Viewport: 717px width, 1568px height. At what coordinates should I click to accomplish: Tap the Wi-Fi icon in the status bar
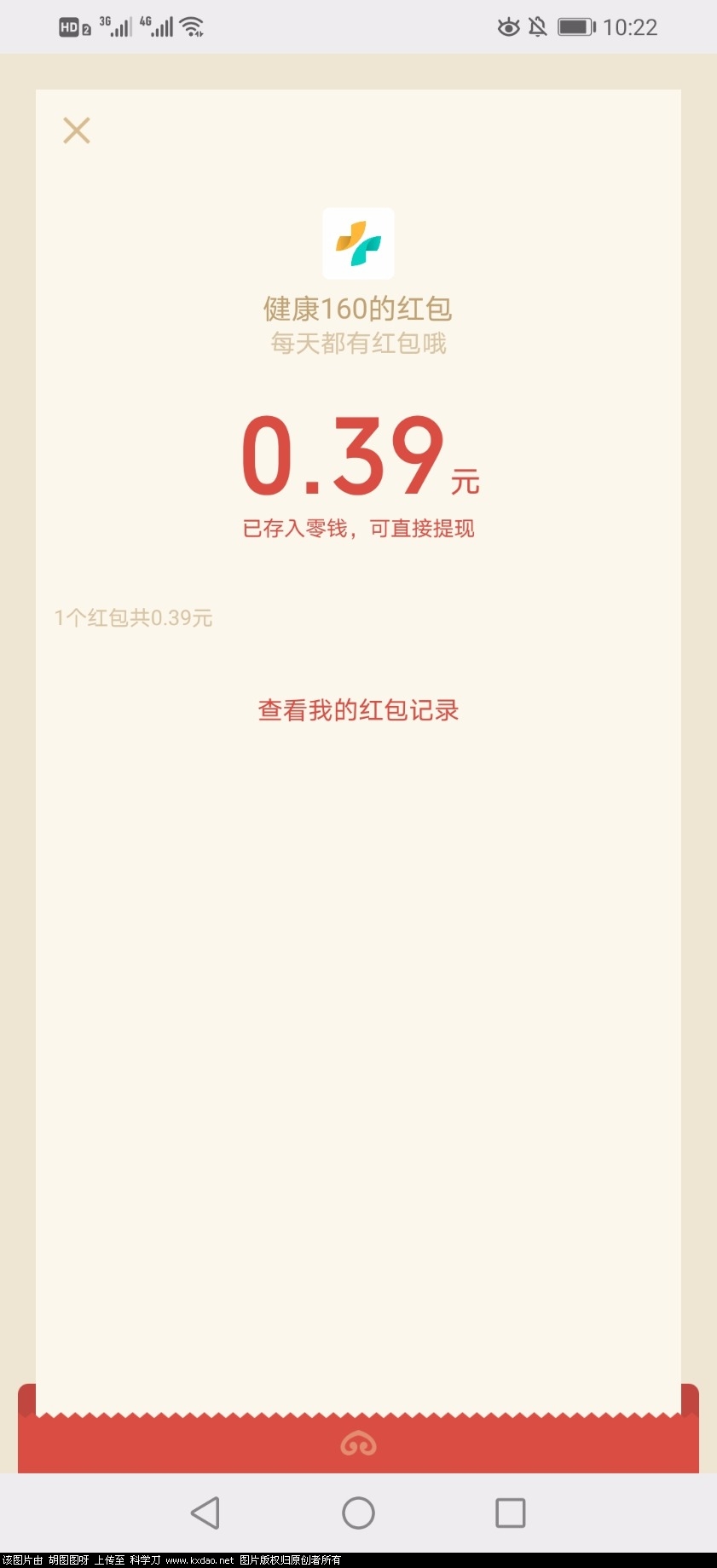tap(192, 26)
